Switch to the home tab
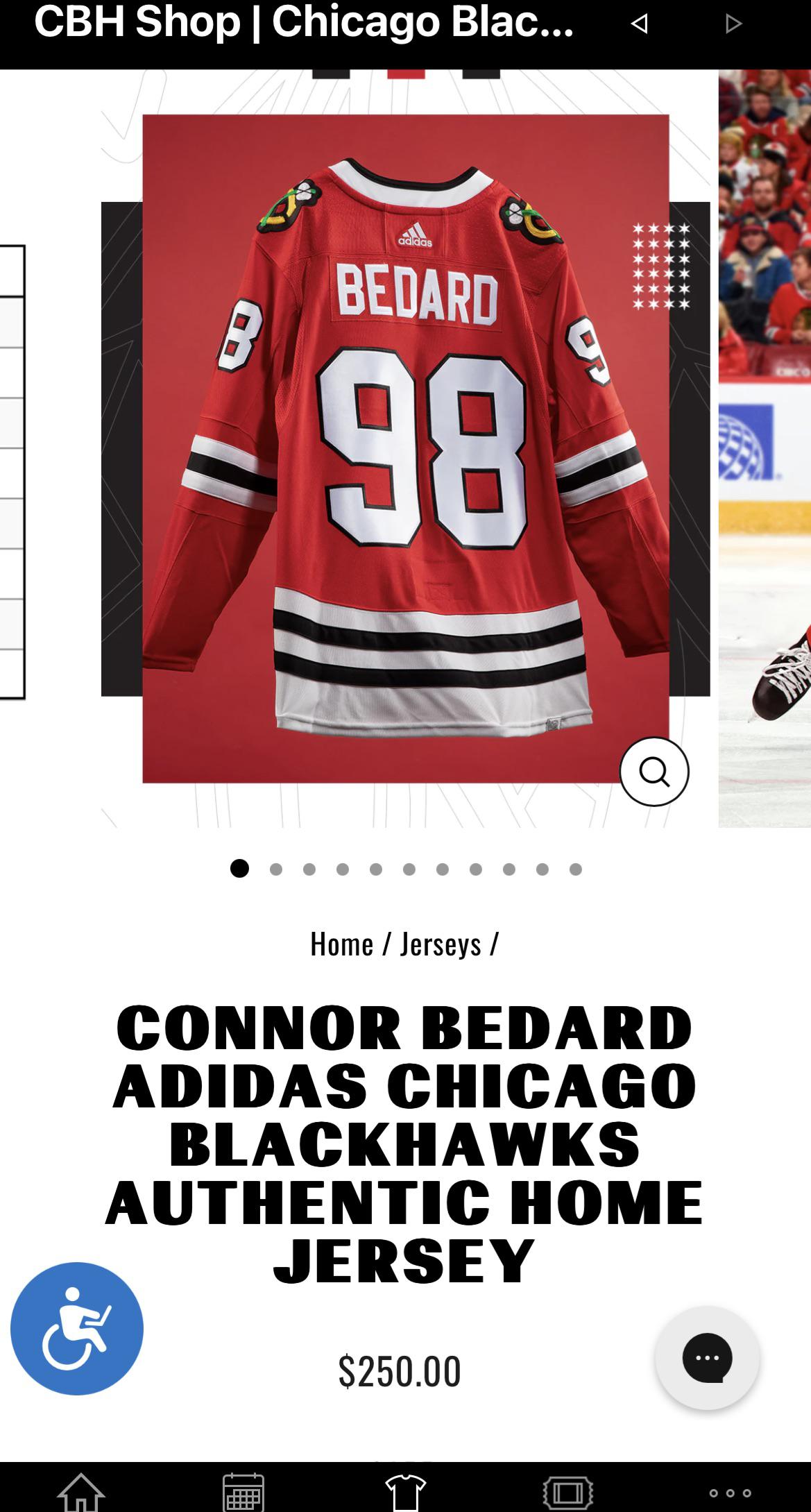The width and height of the screenshot is (811, 1512). click(81, 1490)
